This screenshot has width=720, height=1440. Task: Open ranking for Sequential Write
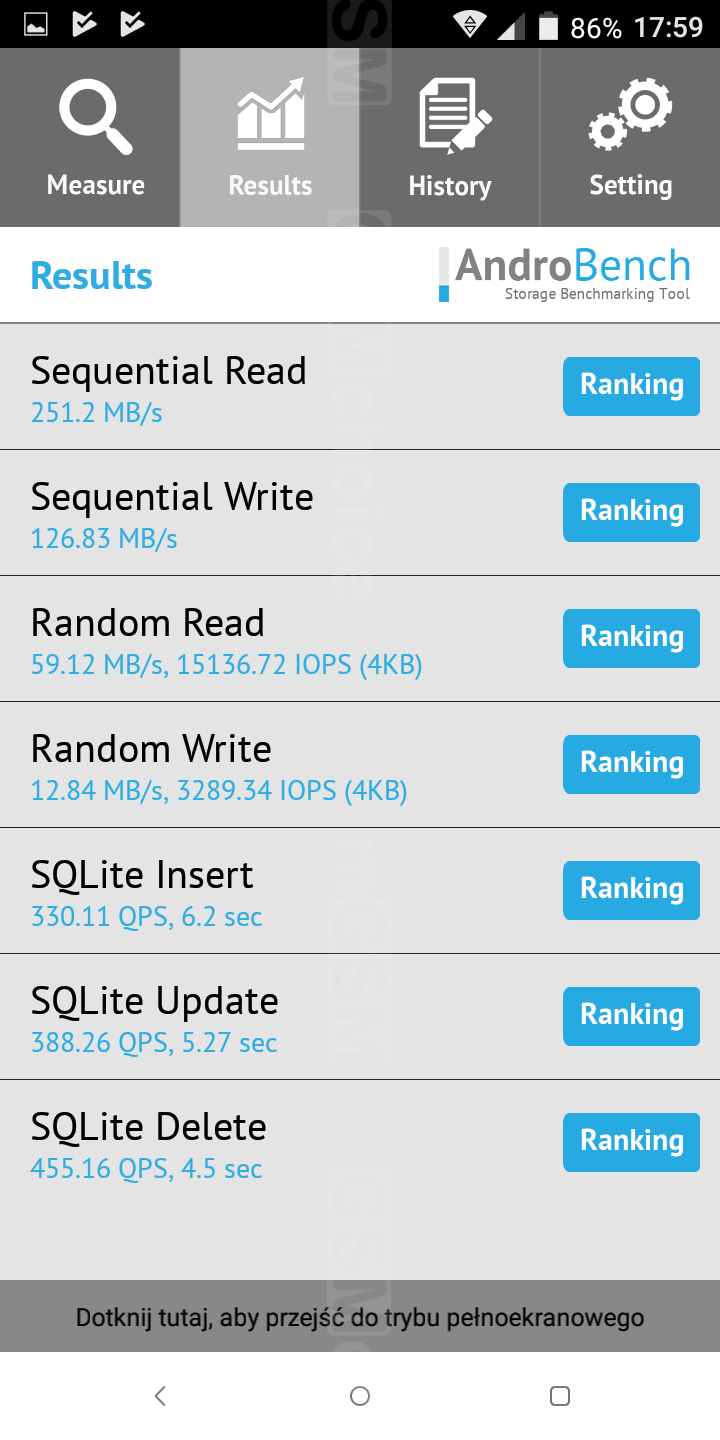(631, 512)
